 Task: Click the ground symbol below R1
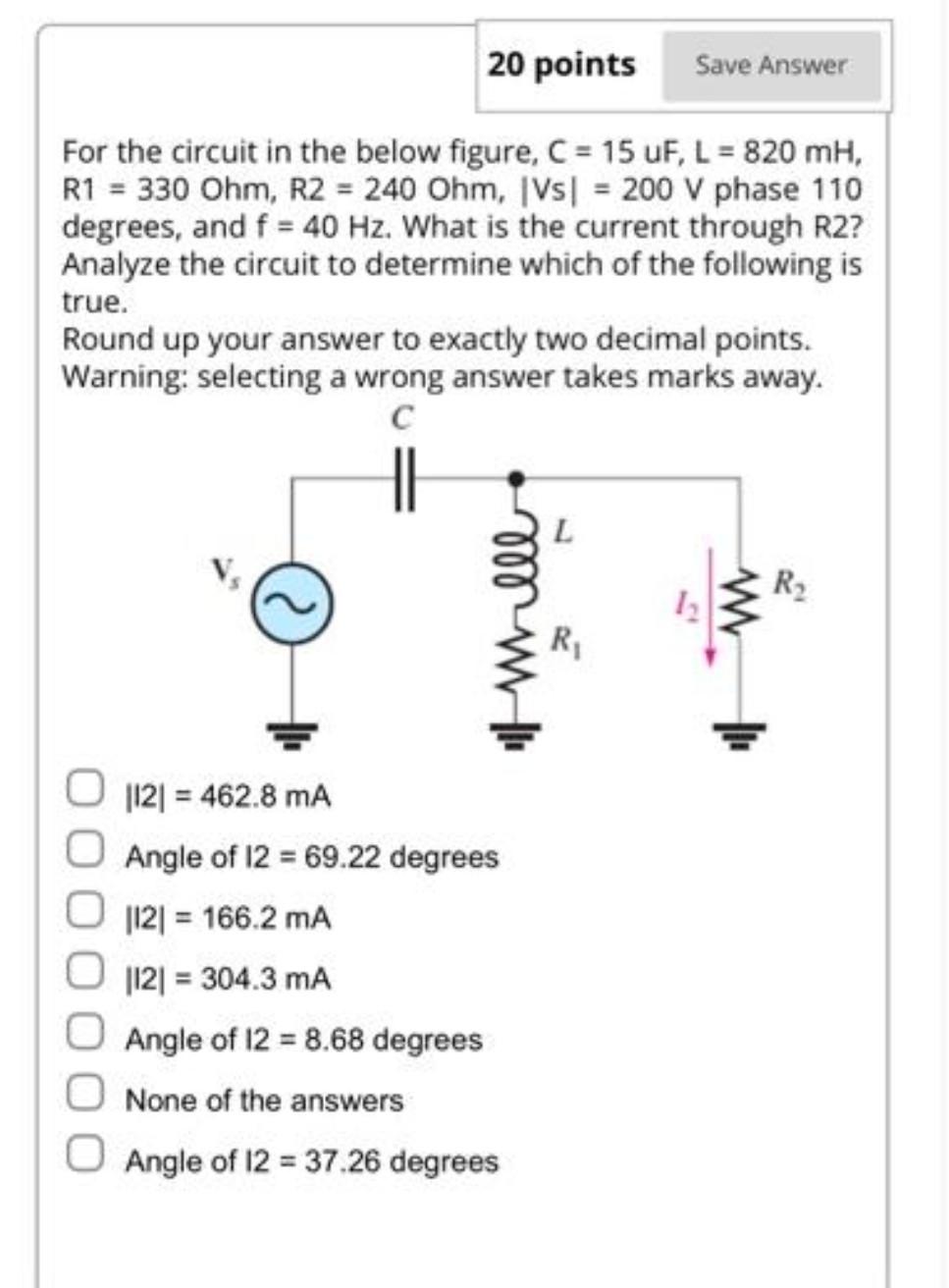(x=514, y=728)
